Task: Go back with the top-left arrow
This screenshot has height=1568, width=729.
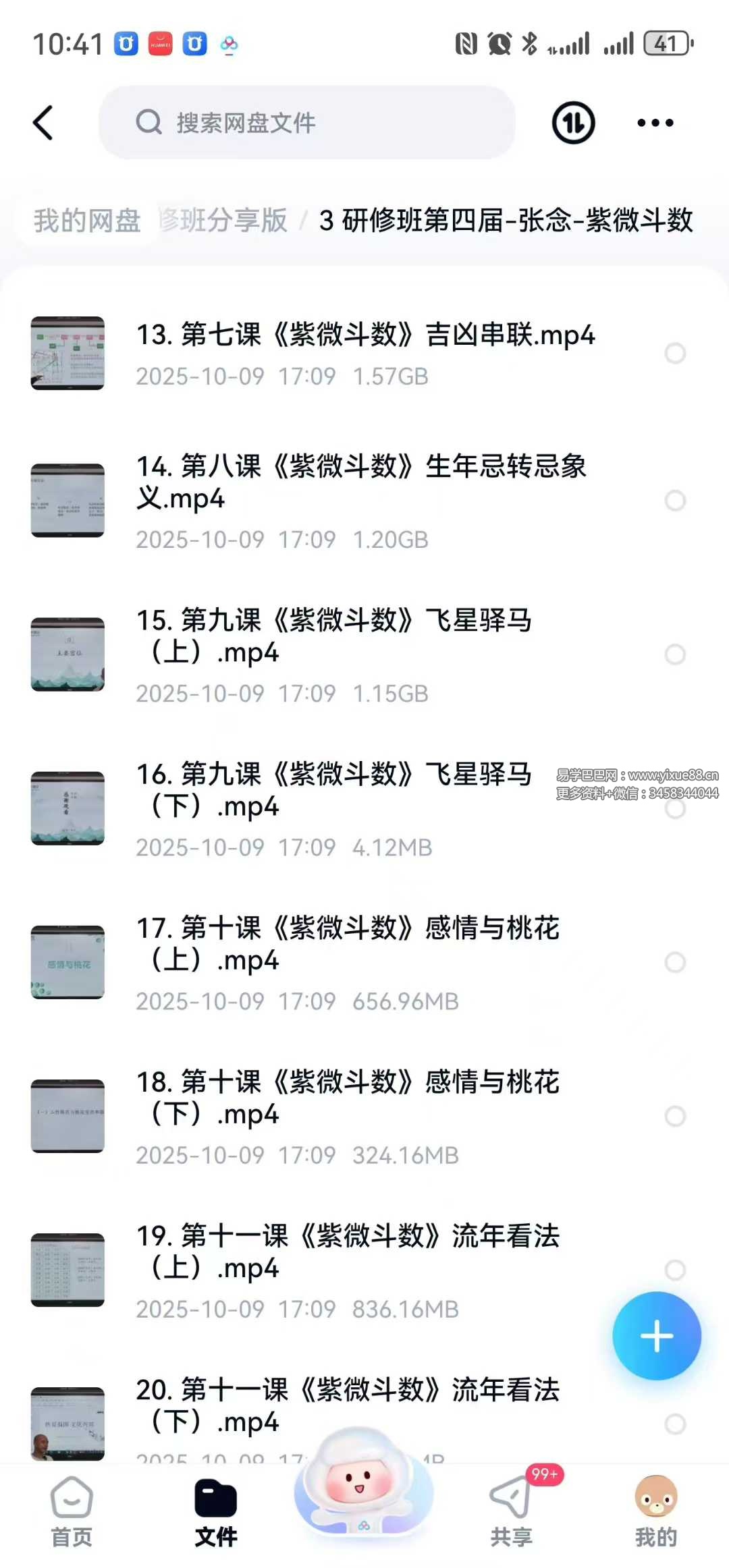Action: click(43, 123)
